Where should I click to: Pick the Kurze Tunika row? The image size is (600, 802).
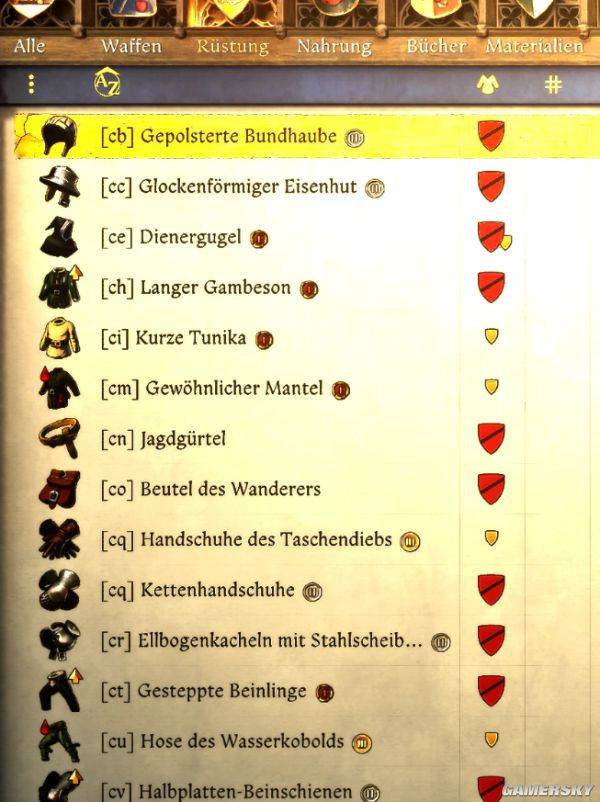click(x=192, y=338)
